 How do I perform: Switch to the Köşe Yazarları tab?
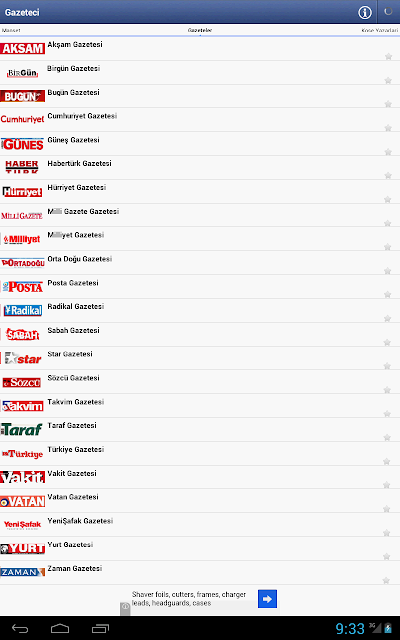pyautogui.click(x=380, y=30)
